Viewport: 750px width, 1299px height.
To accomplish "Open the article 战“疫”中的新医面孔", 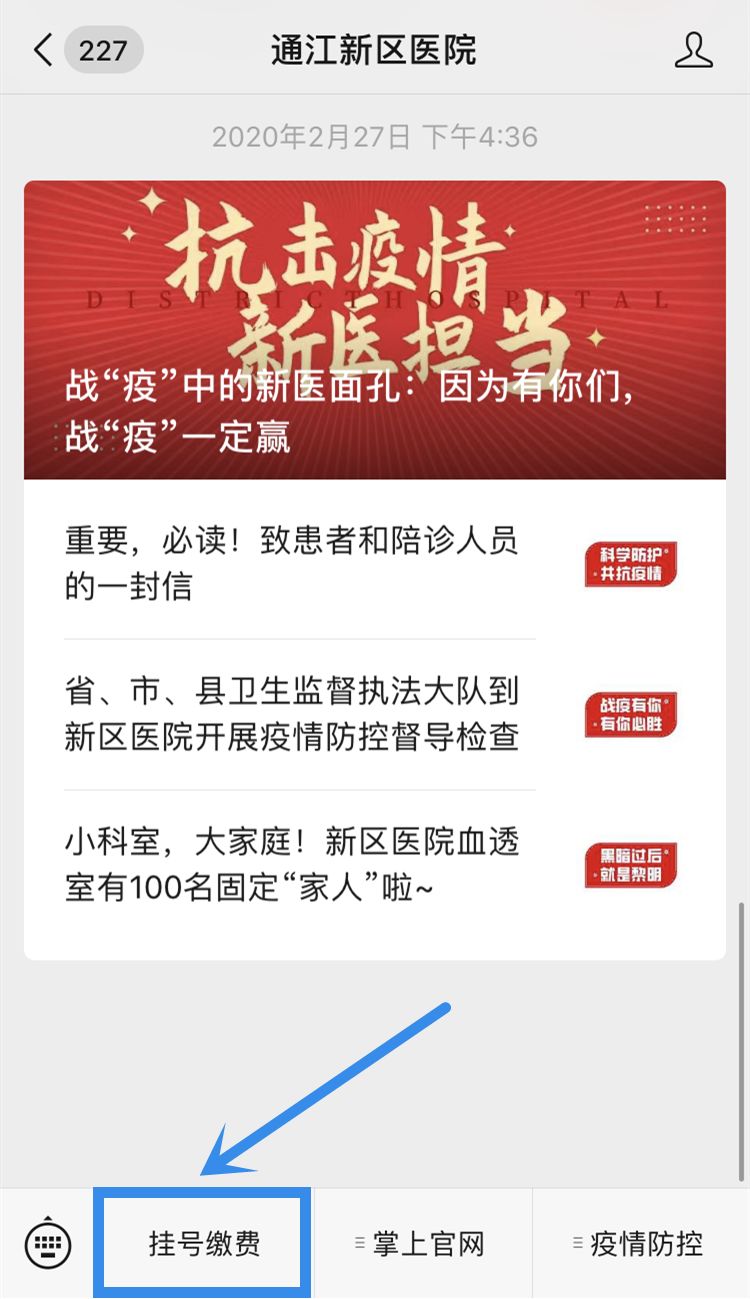I will (375, 330).
